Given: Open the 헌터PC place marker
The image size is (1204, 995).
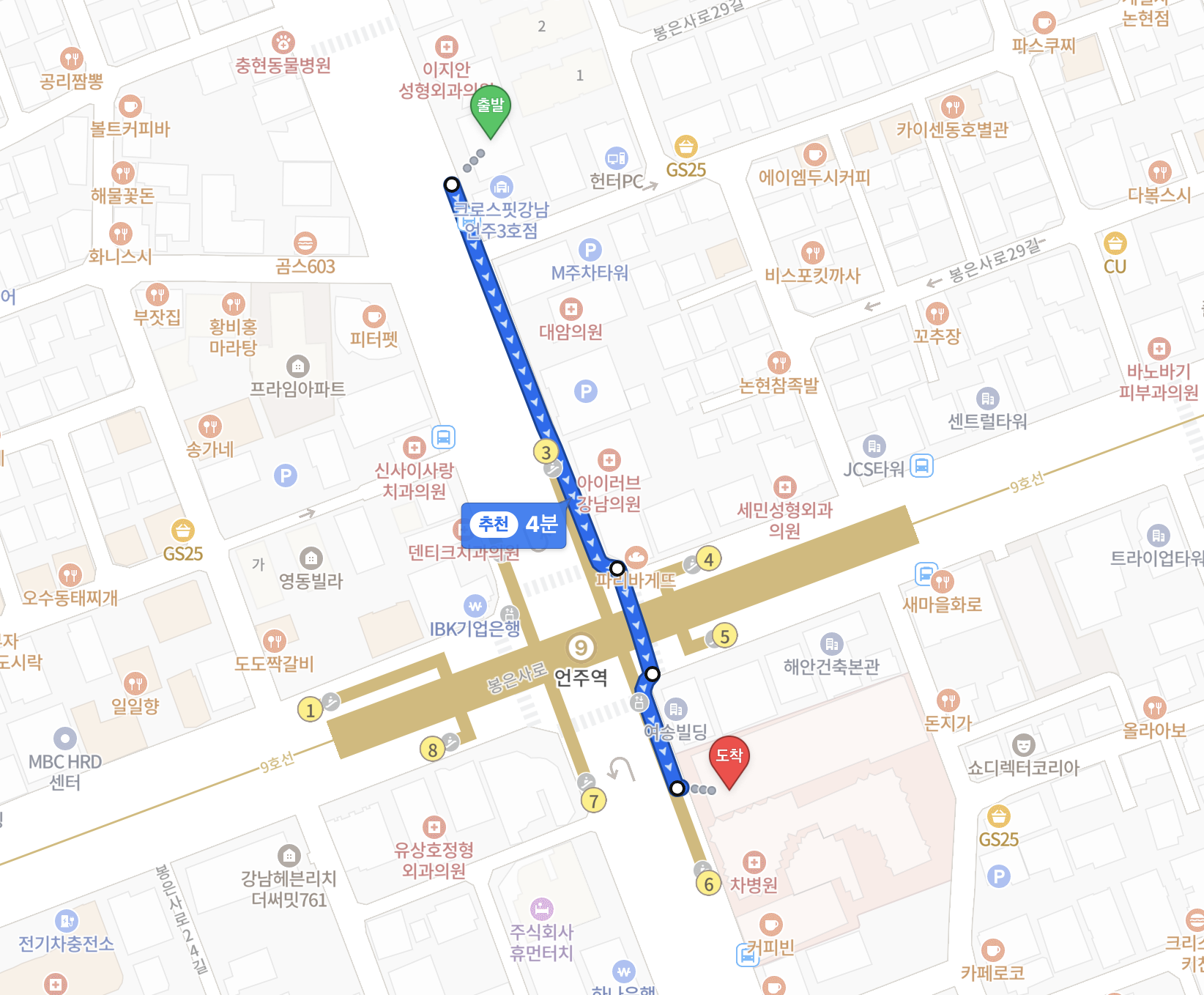Looking at the screenshot, I should pos(616,158).
